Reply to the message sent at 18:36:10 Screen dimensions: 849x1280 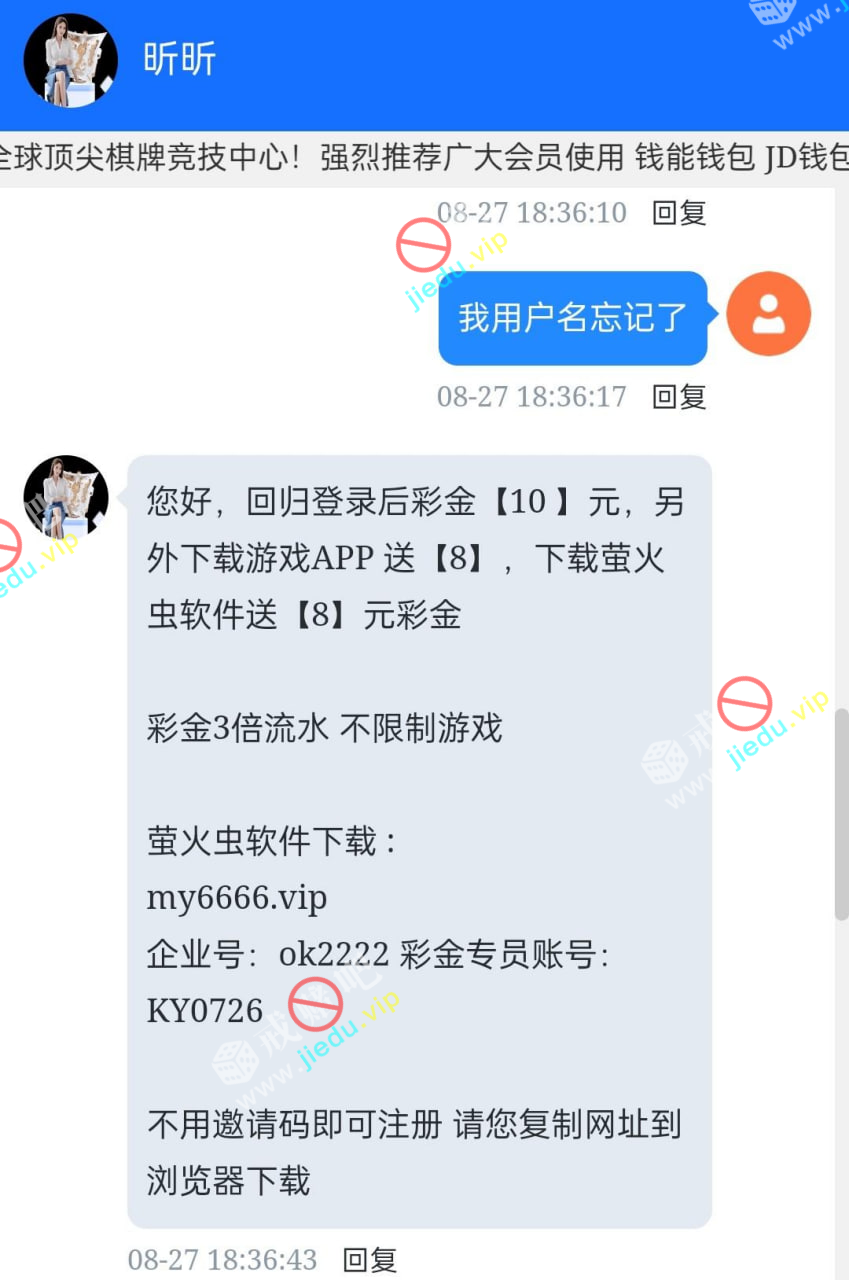679,213
